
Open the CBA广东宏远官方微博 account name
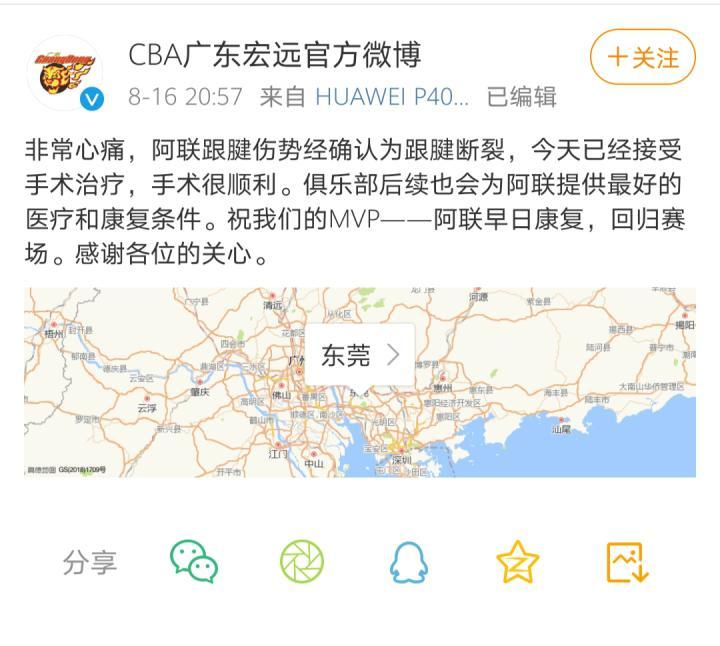tap(275, 54)
